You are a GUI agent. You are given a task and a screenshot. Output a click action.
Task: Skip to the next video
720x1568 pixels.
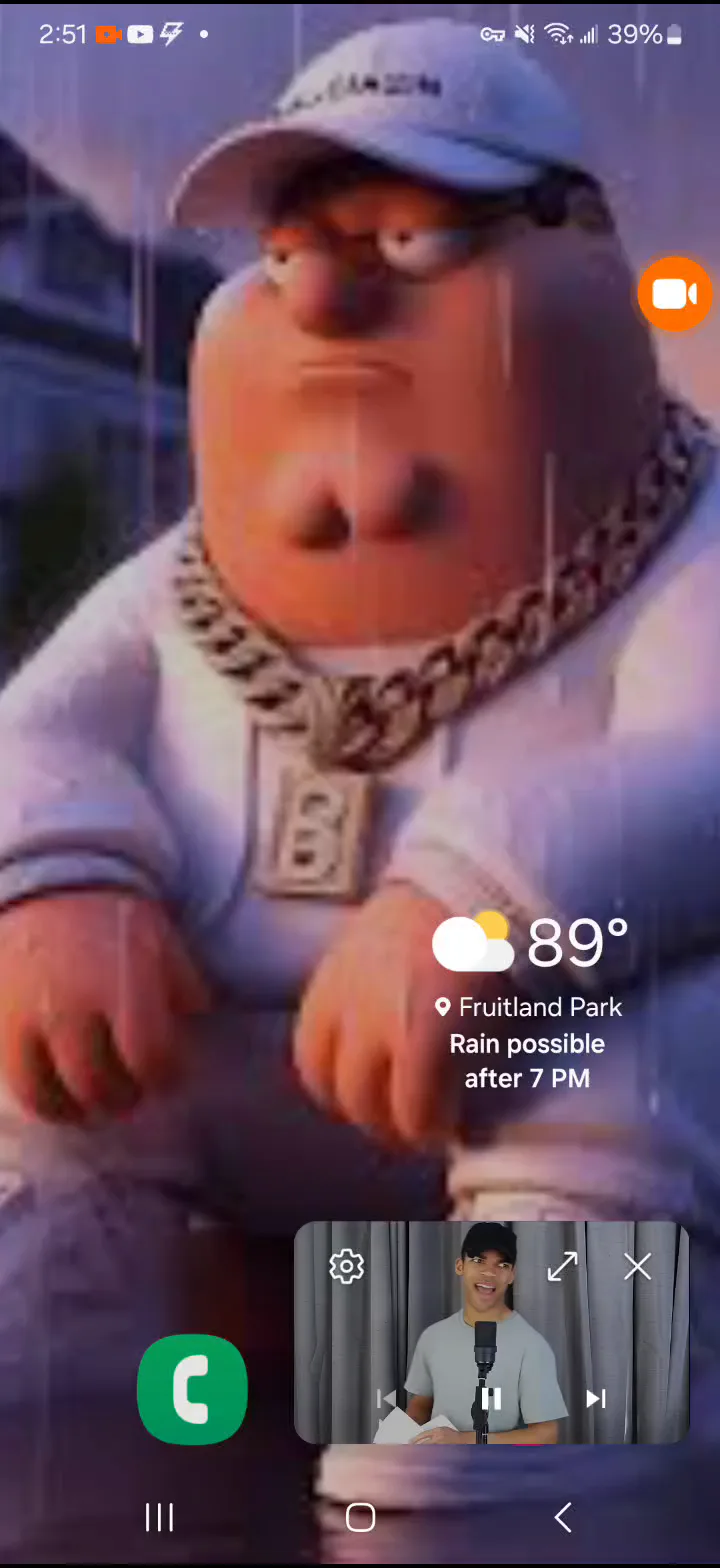pos(596,1398)
